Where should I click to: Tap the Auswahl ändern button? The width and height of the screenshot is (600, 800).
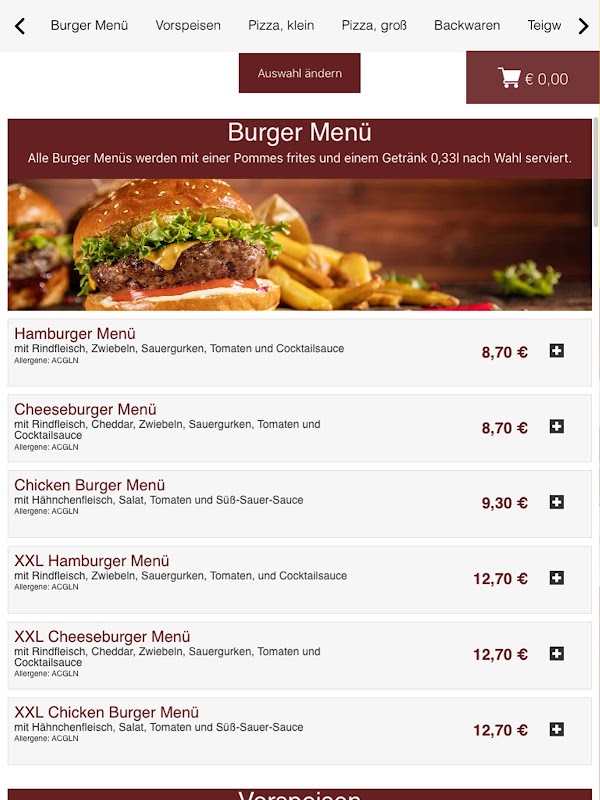tap(299, 73)
